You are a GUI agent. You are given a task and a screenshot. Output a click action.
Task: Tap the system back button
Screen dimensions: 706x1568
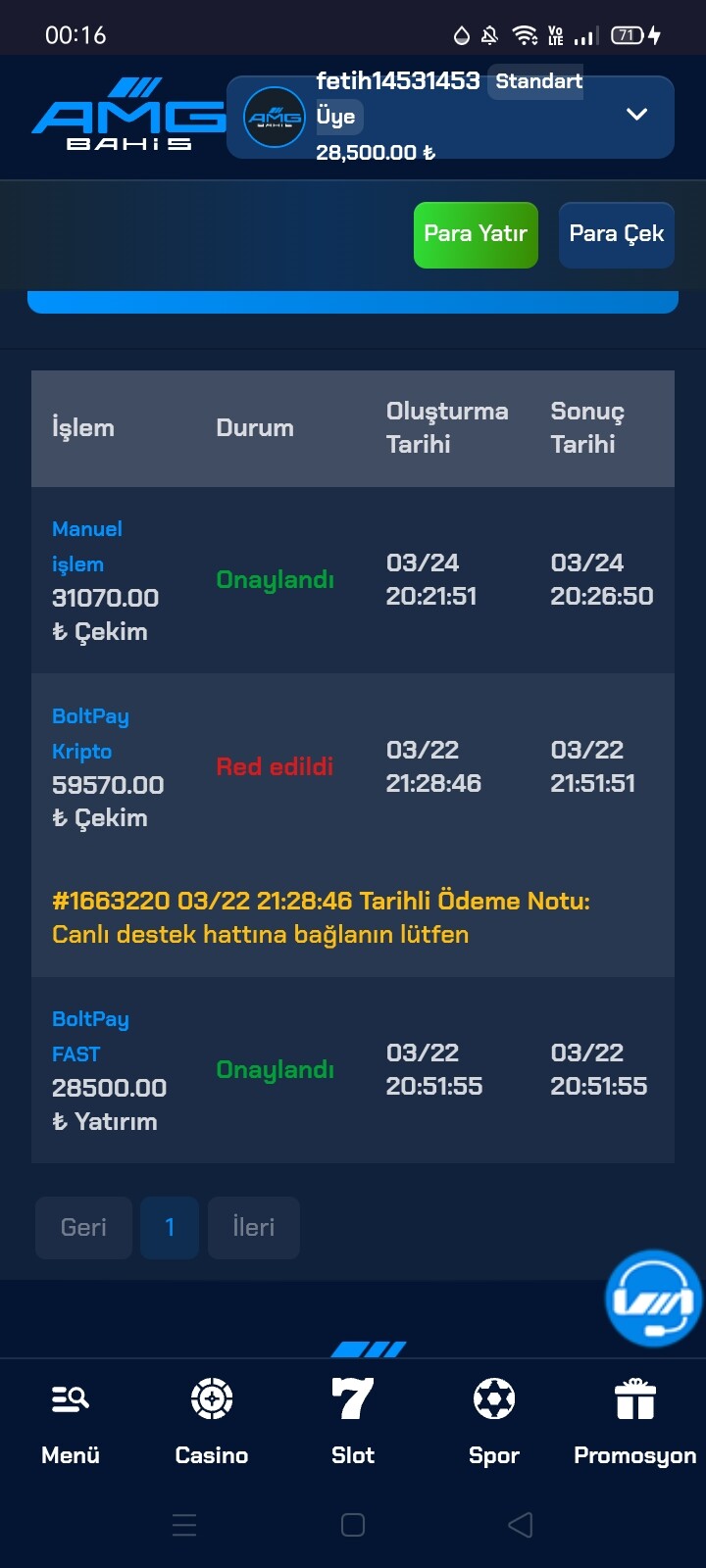click(521, 1525)
